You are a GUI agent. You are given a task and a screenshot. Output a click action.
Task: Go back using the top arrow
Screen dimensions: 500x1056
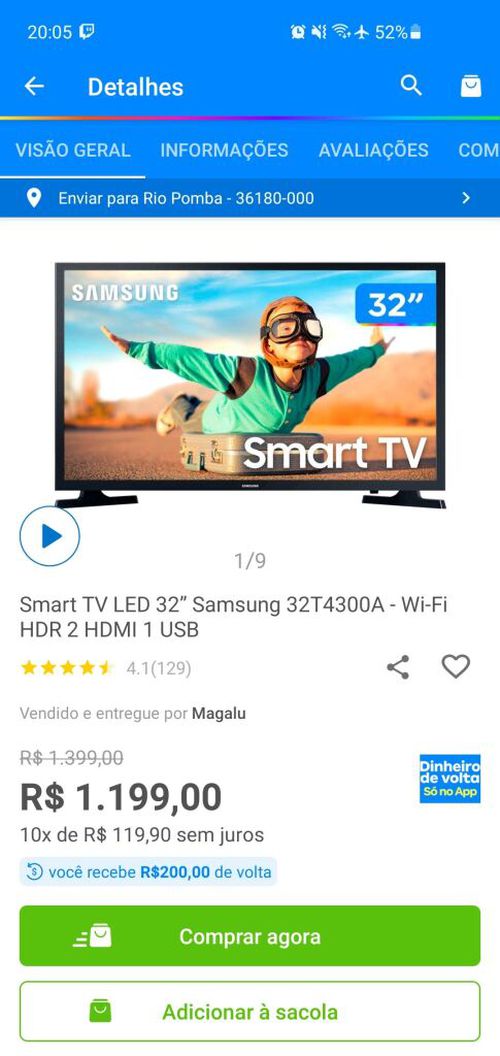(x=34, y=86)
